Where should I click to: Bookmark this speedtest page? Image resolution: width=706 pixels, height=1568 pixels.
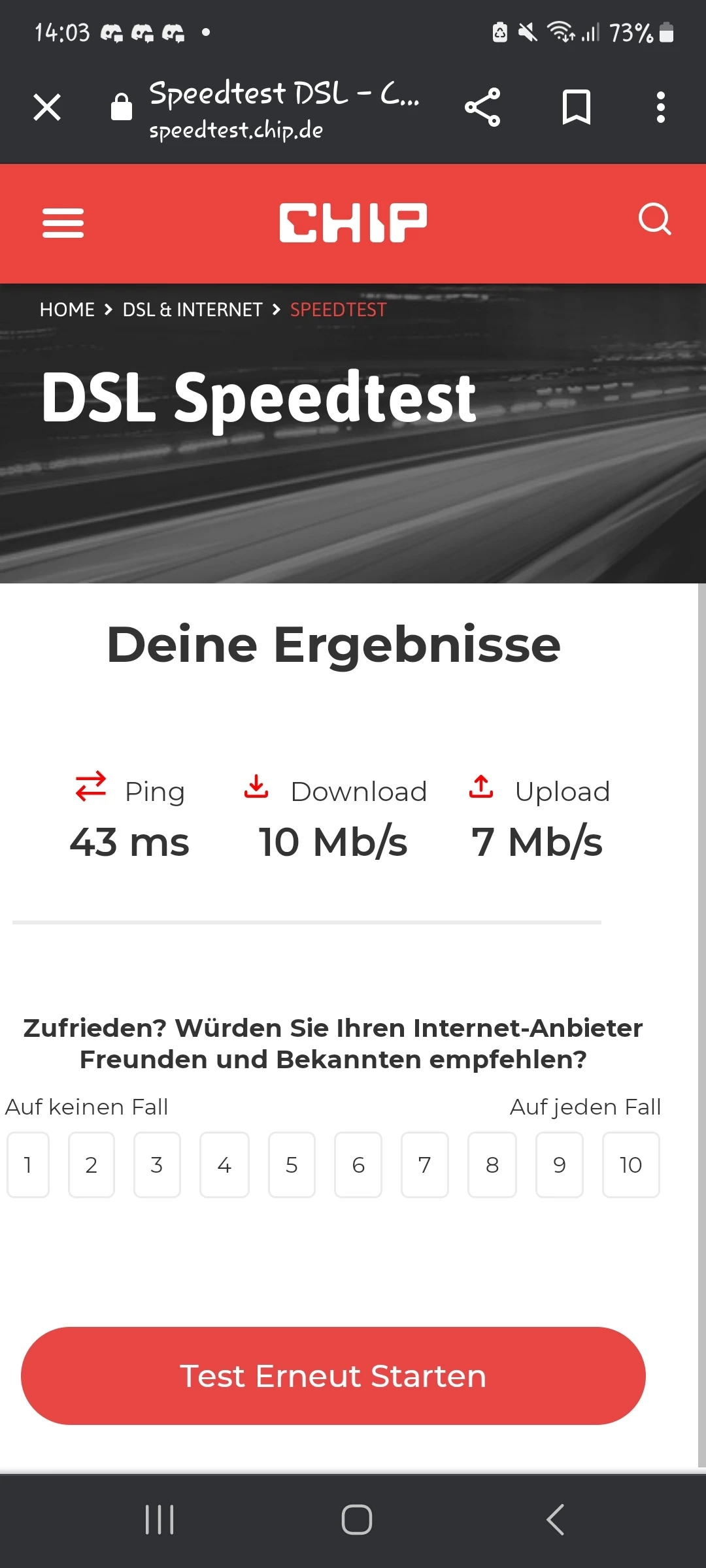576,107
